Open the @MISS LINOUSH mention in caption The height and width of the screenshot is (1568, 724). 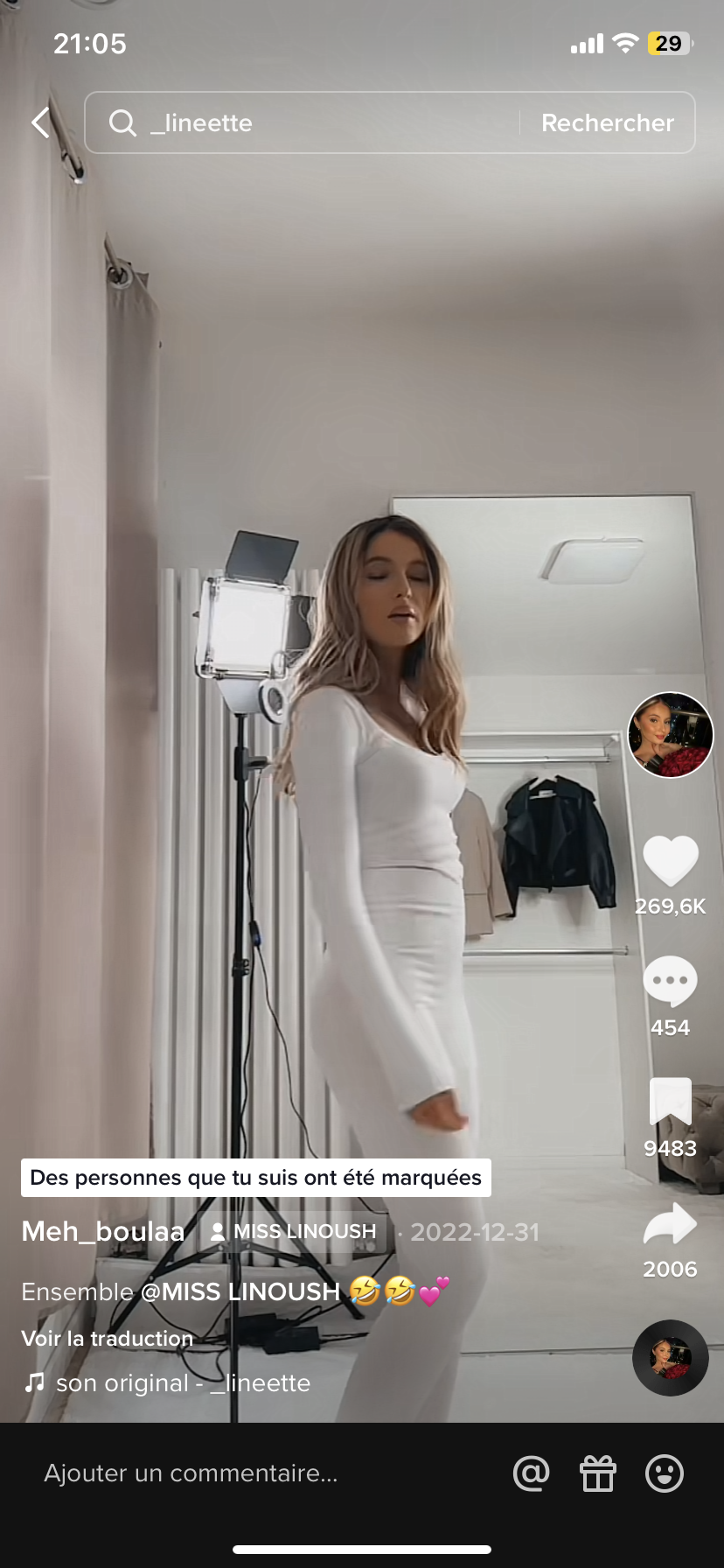point(240,1291)
